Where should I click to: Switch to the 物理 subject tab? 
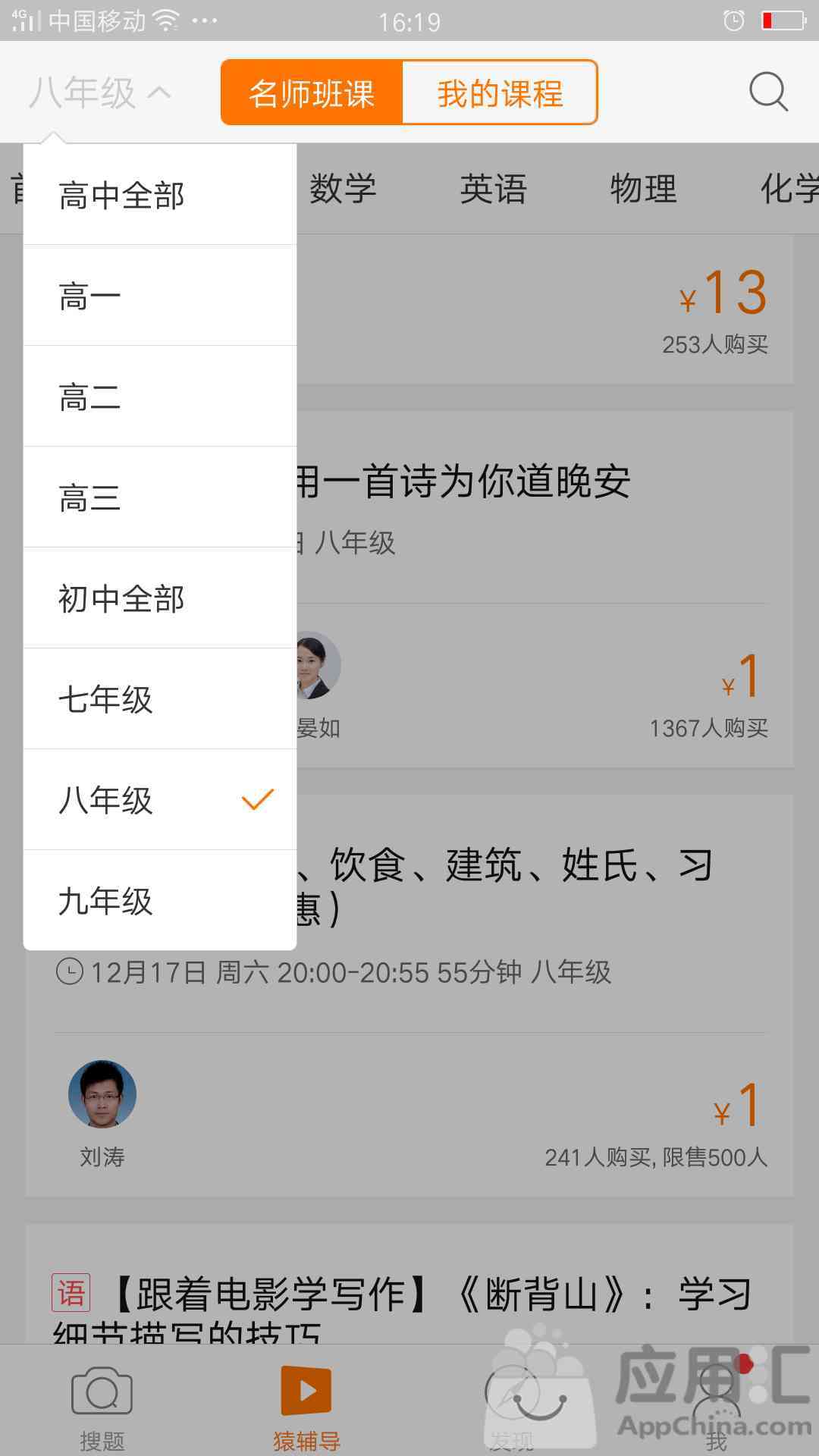tap(643, 188)
